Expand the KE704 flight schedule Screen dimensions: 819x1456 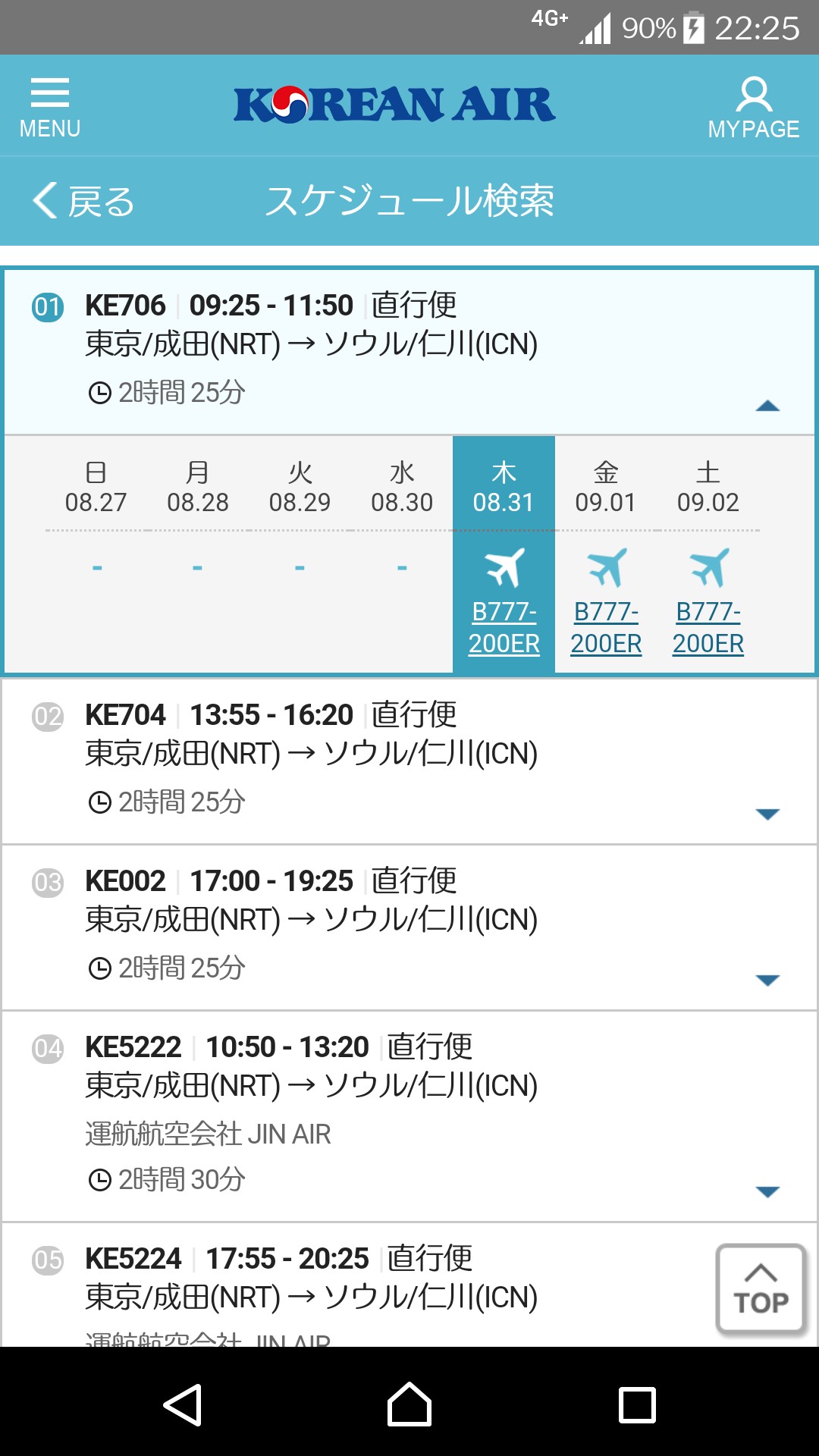coord(767,814)
